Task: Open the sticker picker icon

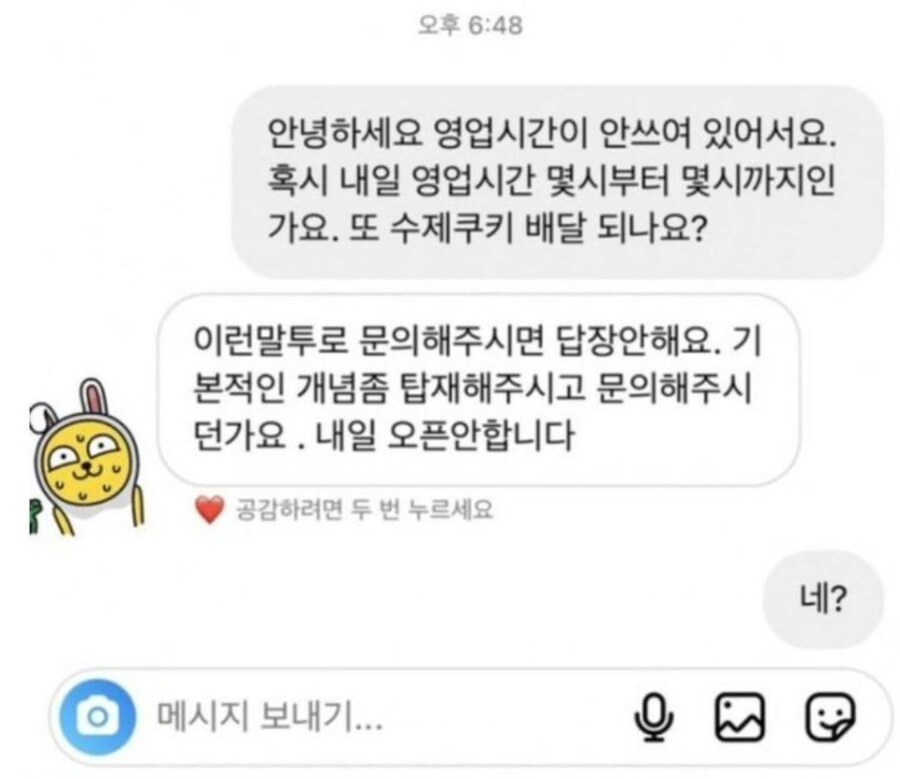Action: click(x=829, y=716)
